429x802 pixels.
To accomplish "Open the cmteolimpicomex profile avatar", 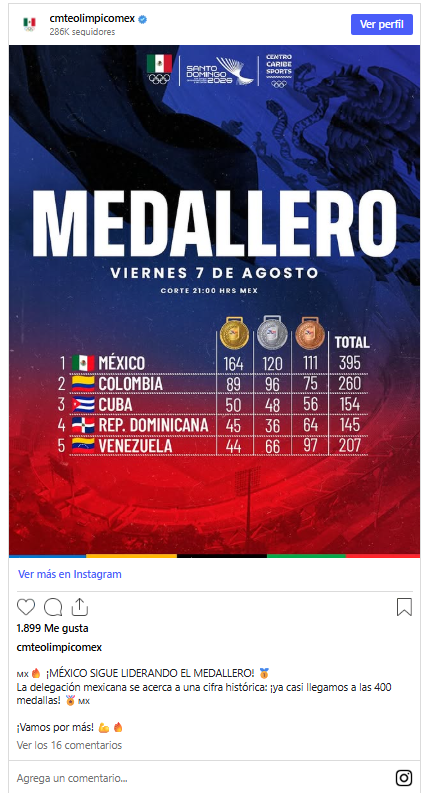I will (29, 24).
